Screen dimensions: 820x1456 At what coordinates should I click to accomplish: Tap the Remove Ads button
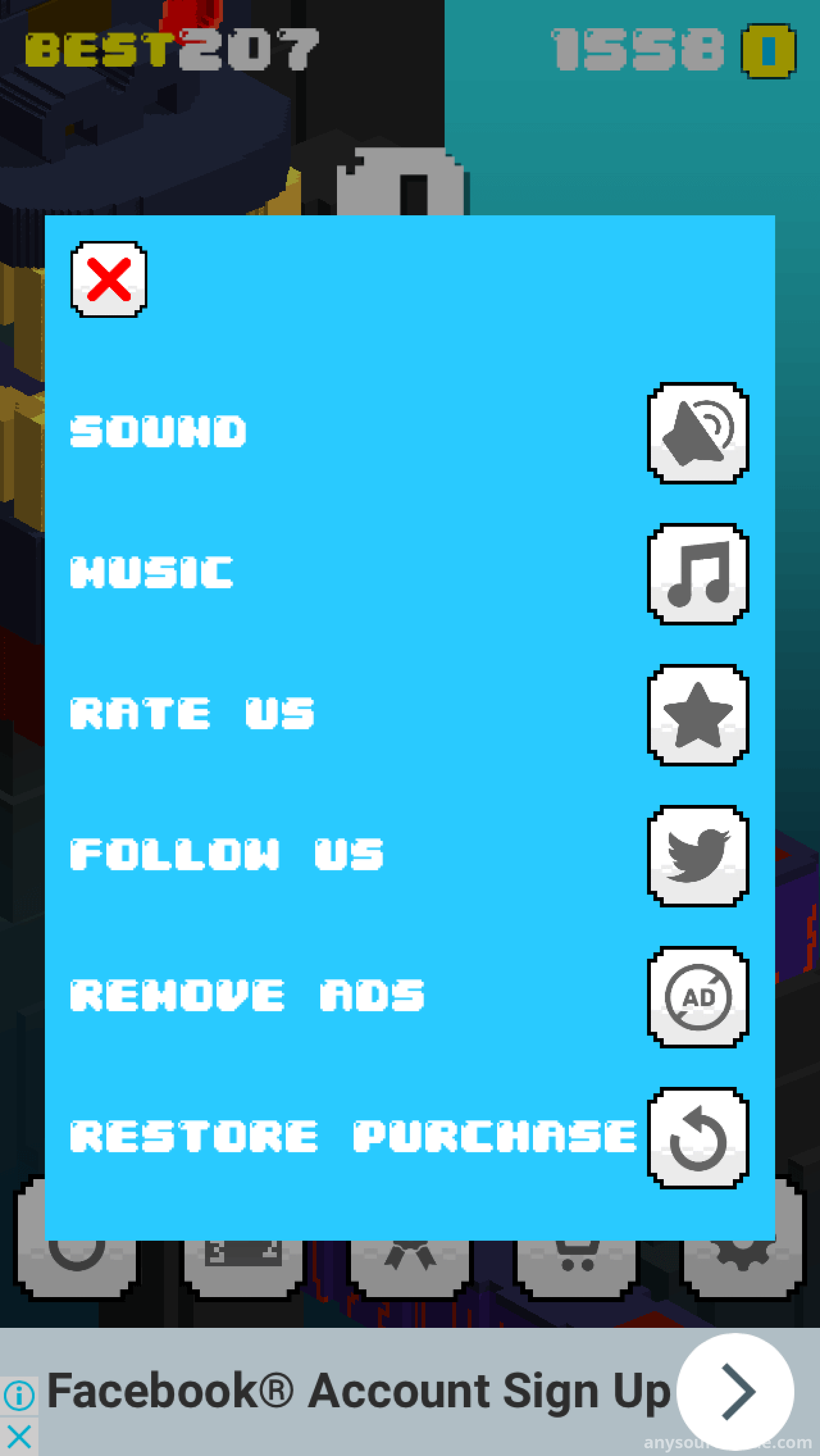698,997
